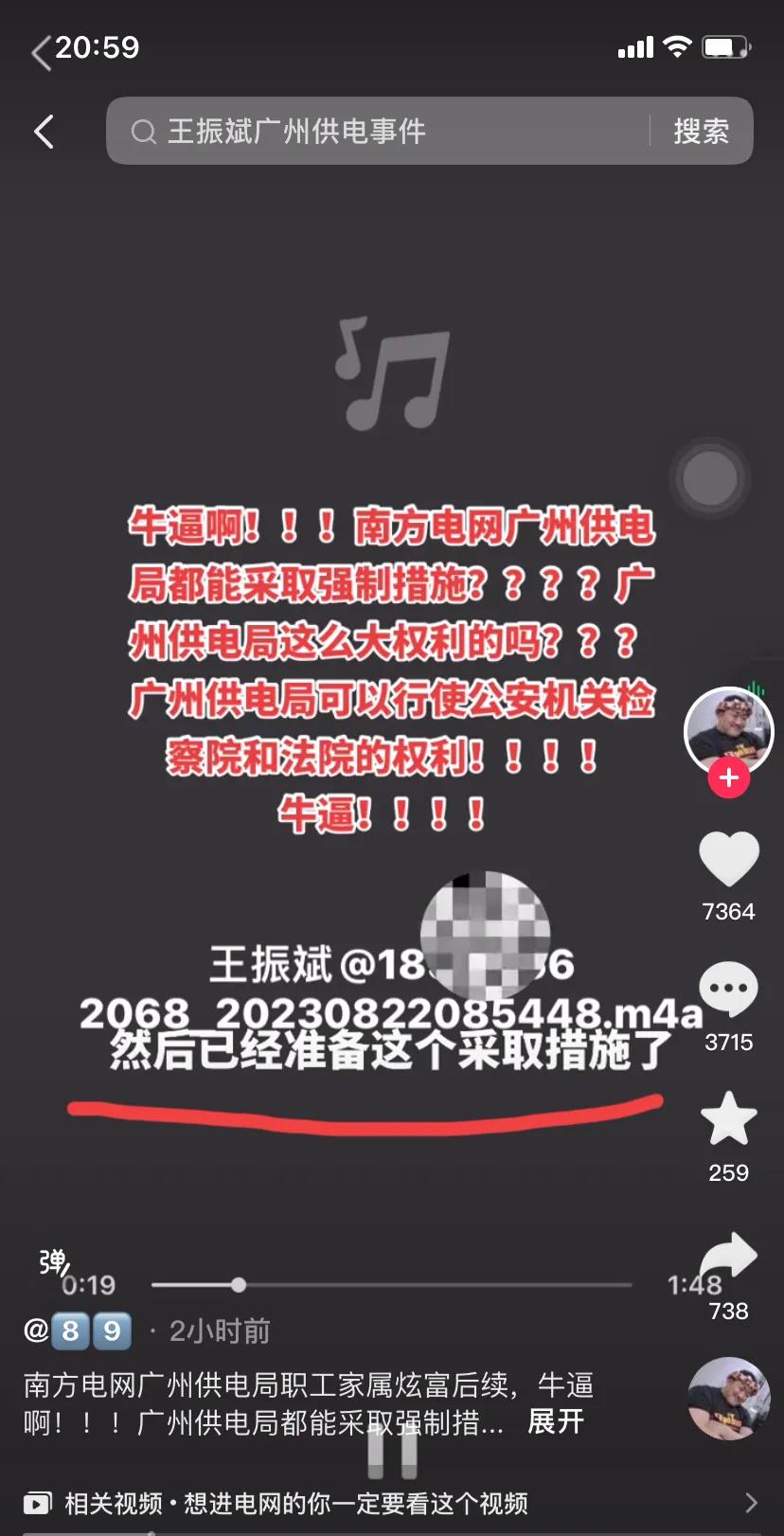
Task: Tap the search field showing 王振斌广州供电事件
Action: point(379,131)
